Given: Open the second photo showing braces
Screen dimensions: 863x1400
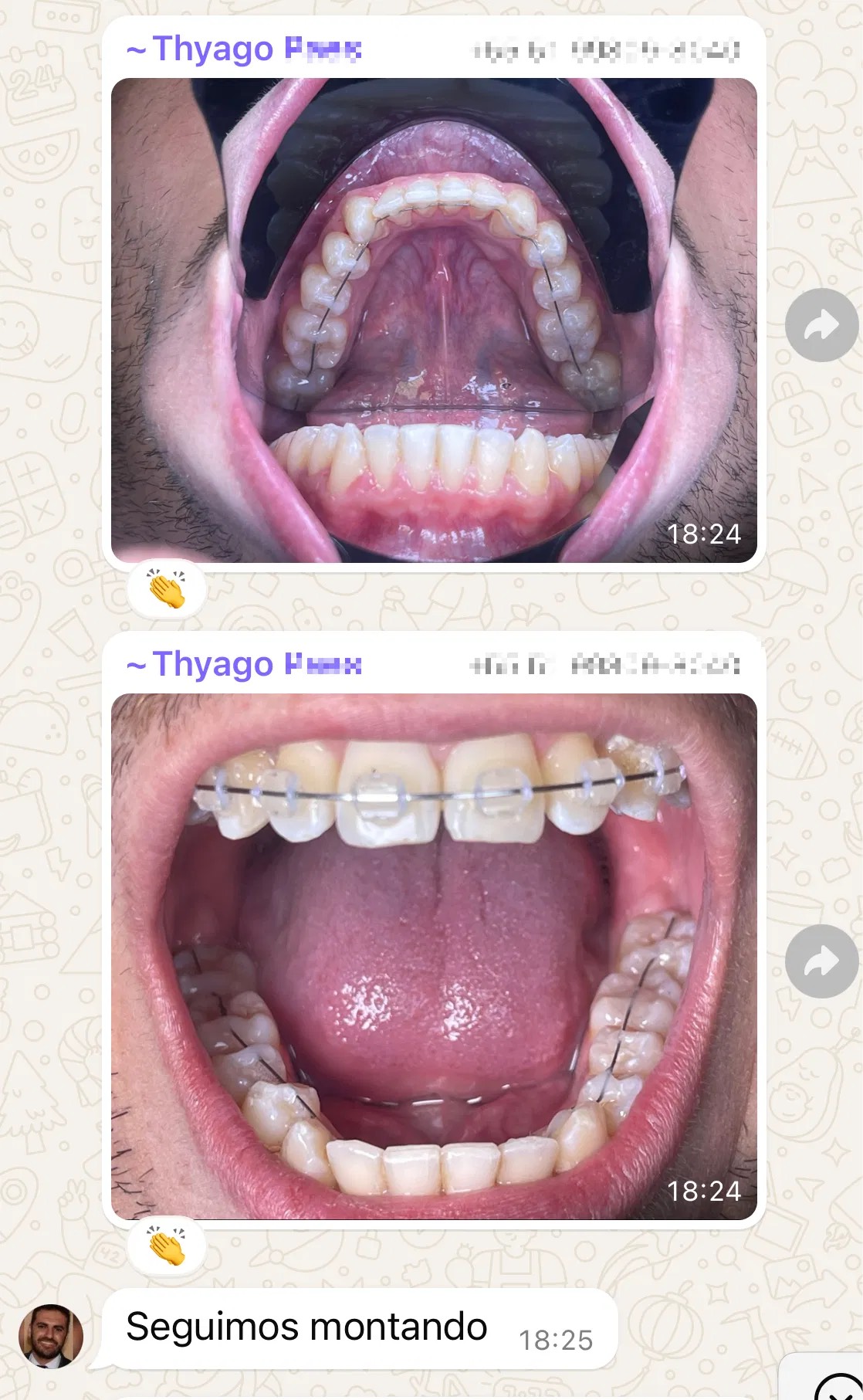Looking at the screenshot, I should click(x=434, y=956).
